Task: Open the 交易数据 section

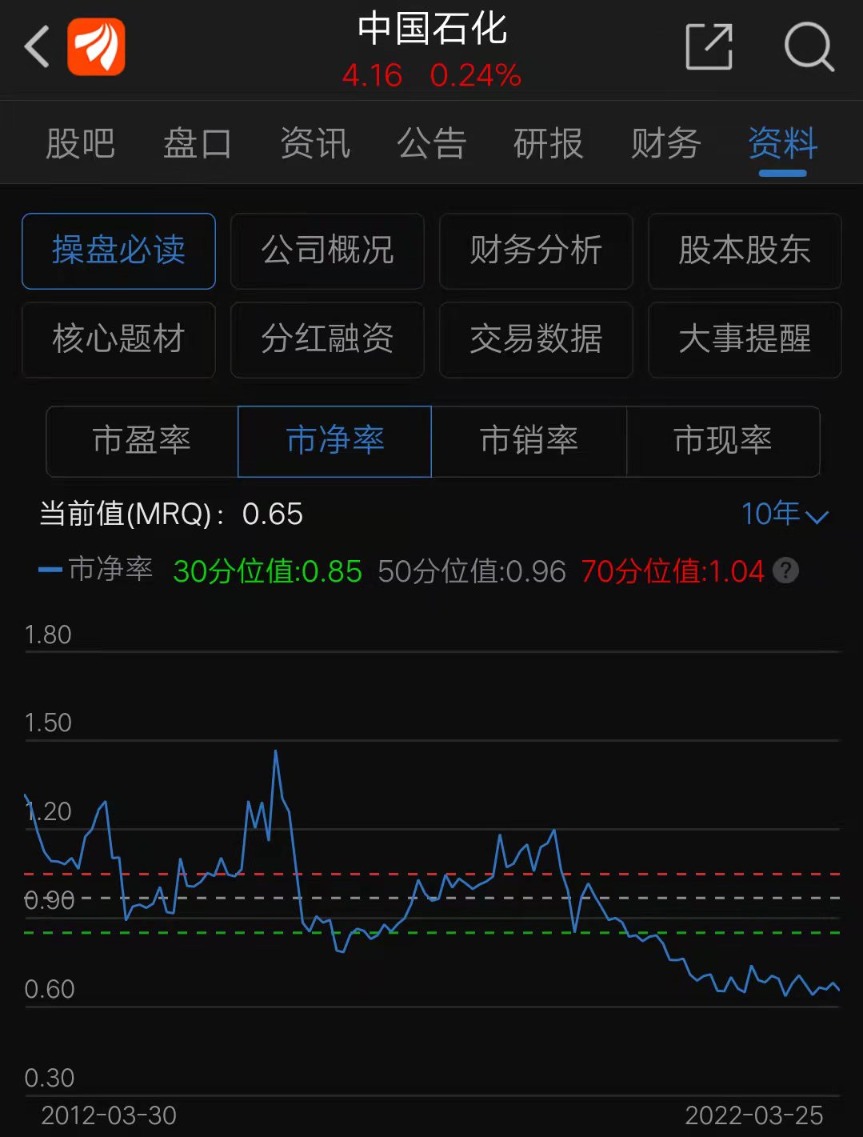Action: click(x=536, y=340)
